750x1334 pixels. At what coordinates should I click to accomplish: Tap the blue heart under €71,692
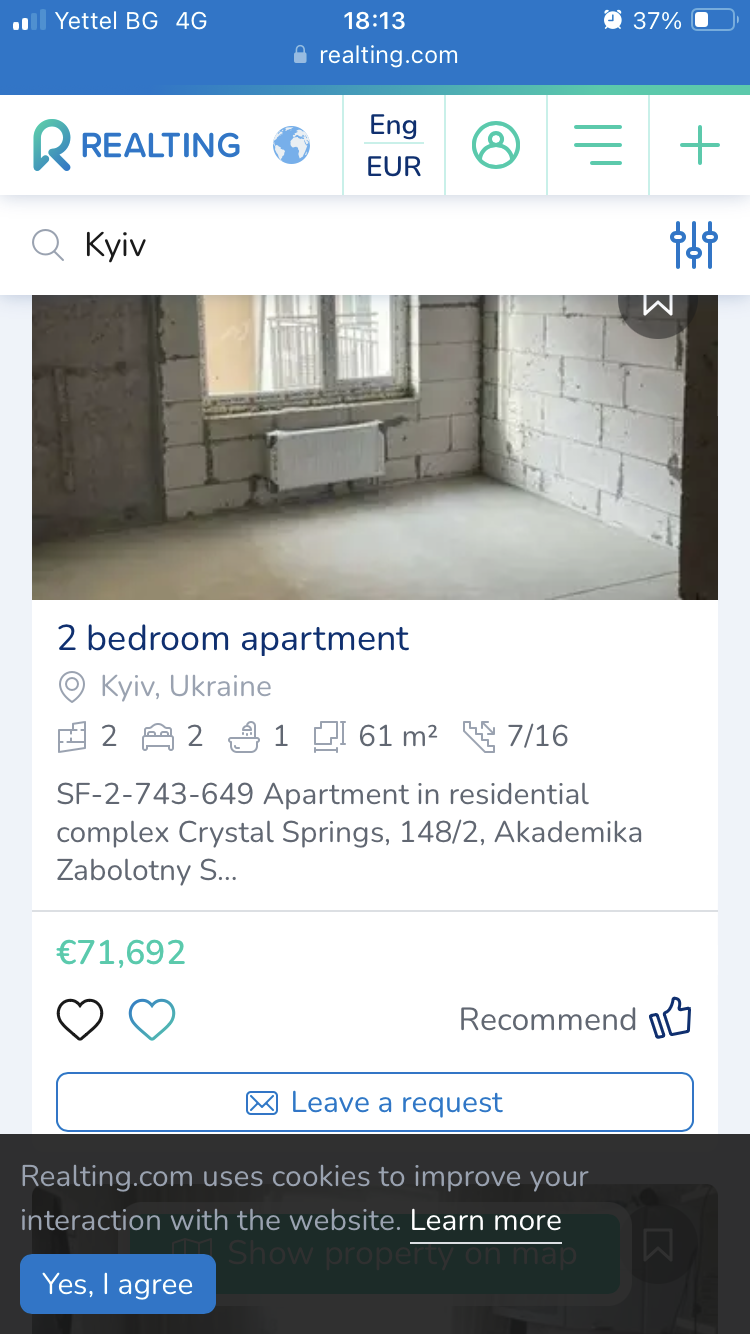pyautogui.click(x=152, y=1020)
